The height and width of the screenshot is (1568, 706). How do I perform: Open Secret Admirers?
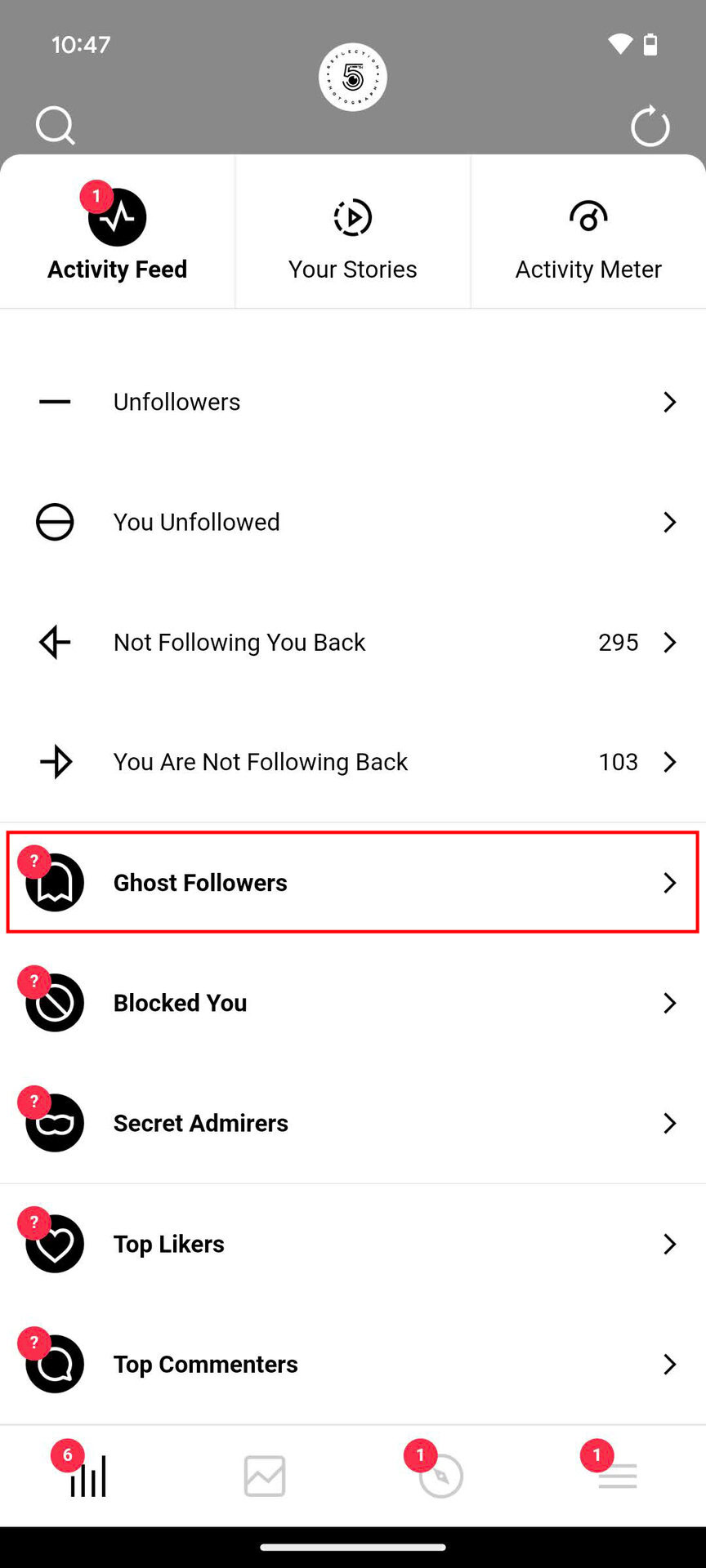point(353,1123)
